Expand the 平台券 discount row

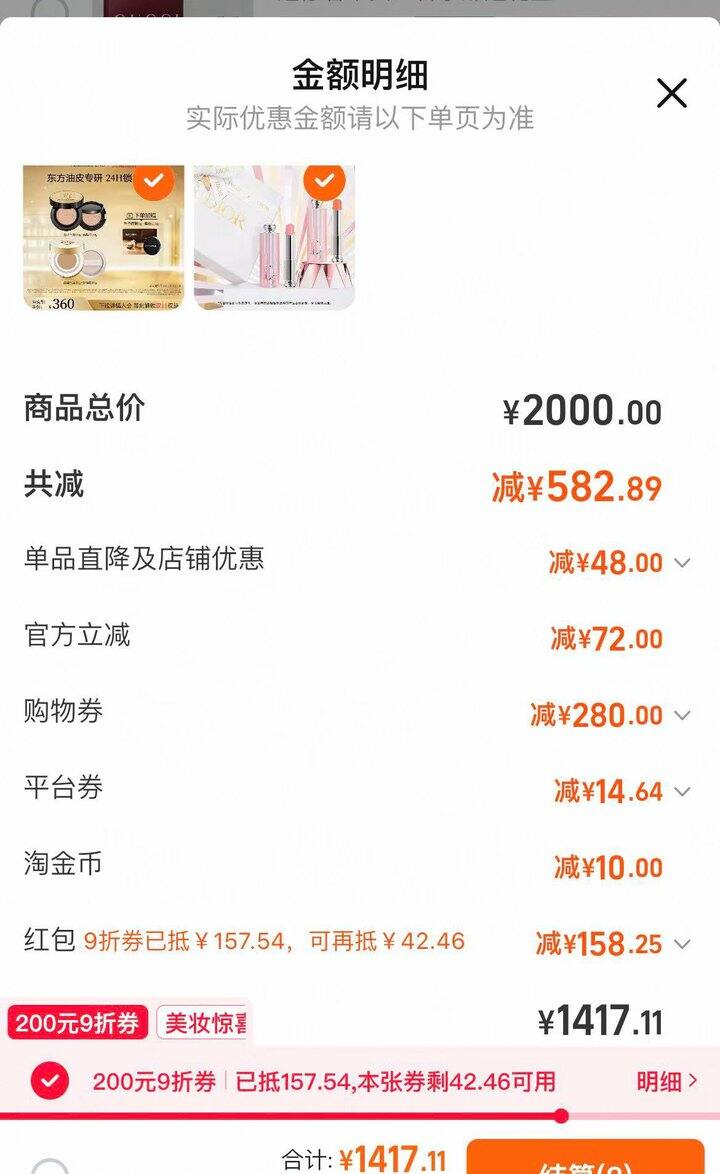(682, 792)
